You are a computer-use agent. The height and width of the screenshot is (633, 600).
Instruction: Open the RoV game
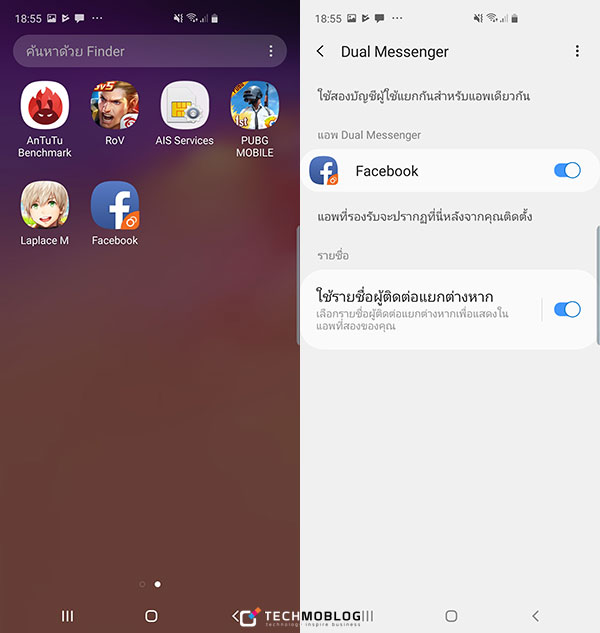(x=115, y=107)
